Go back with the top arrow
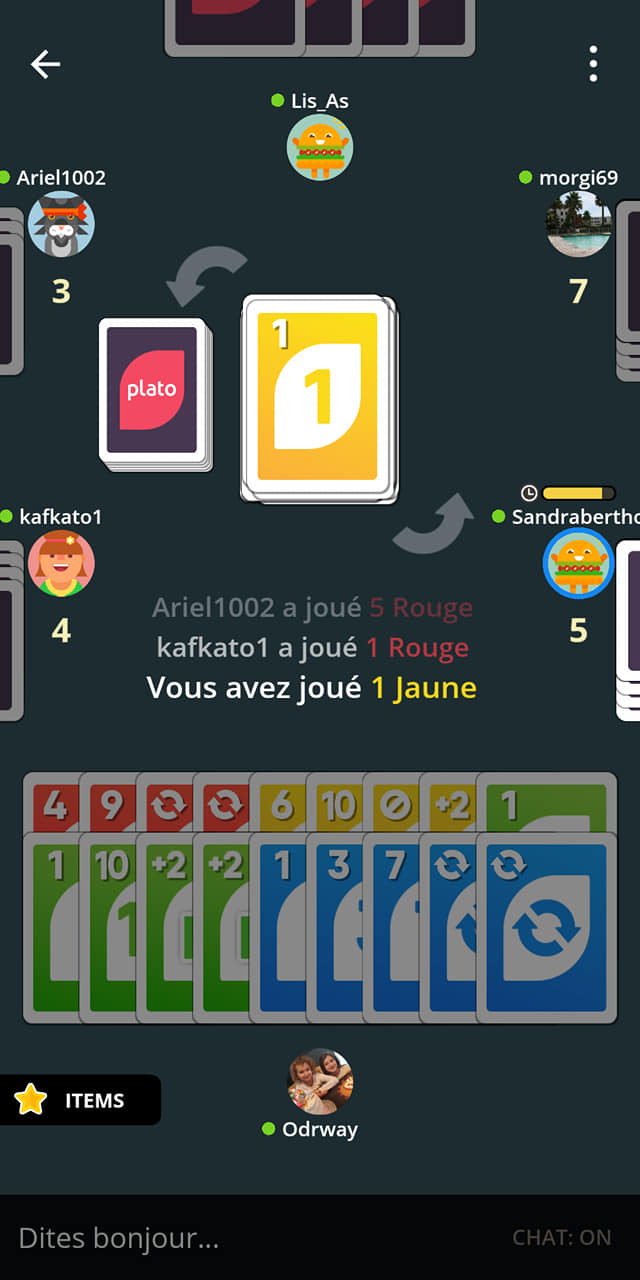640x1280 pixels. (45, 64)
